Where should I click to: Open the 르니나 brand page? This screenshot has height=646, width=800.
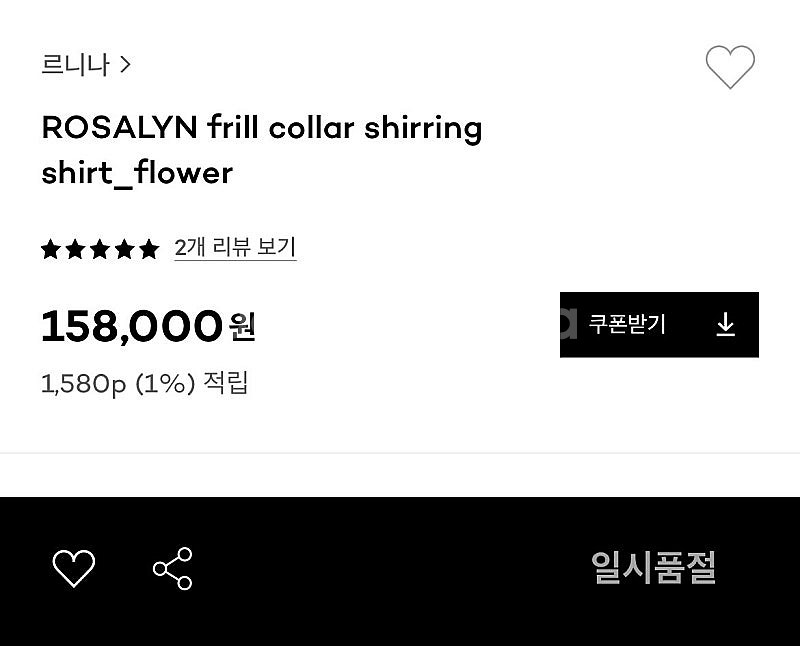tap(86, 65)
